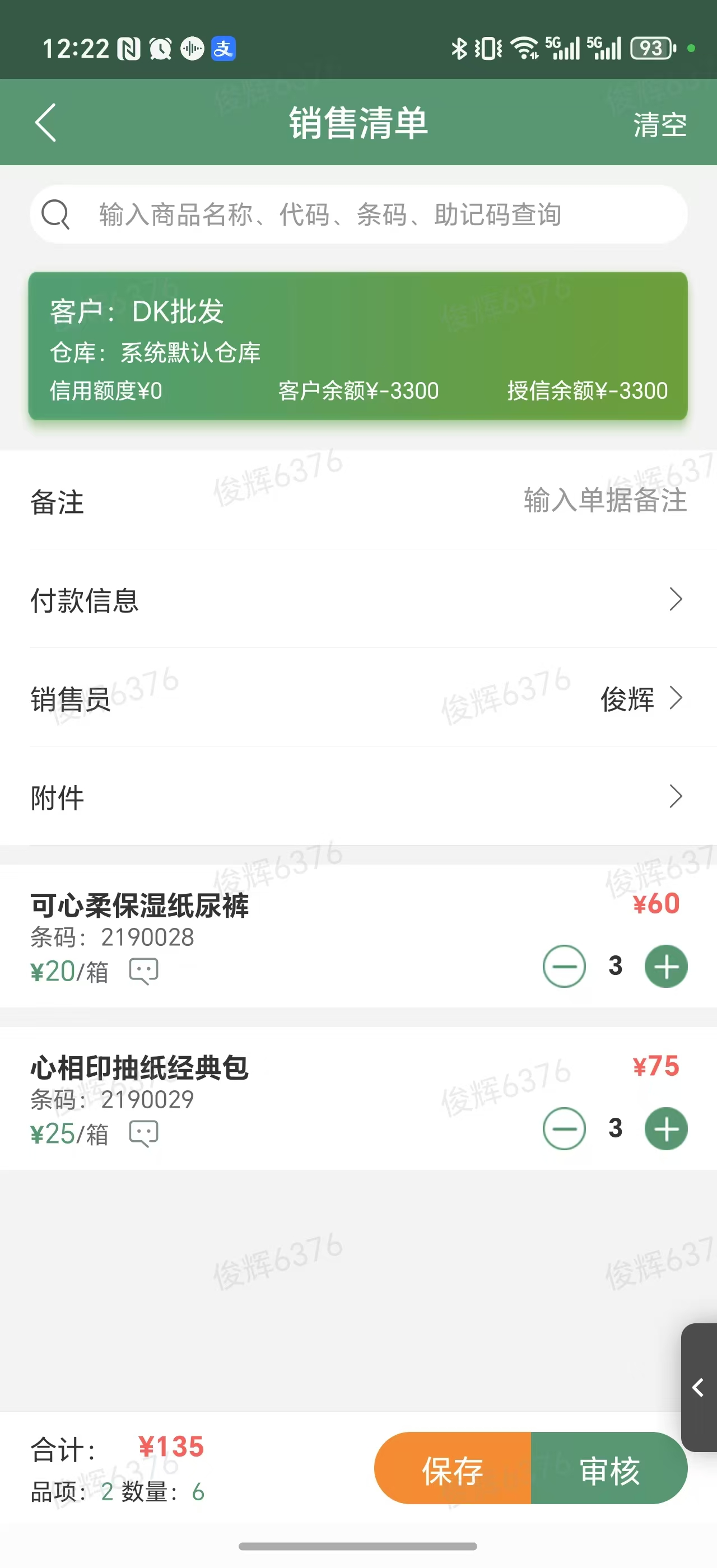Open the DK批发 customer card
Viewport: 717px width, 1568px height.
coord(358,346)
